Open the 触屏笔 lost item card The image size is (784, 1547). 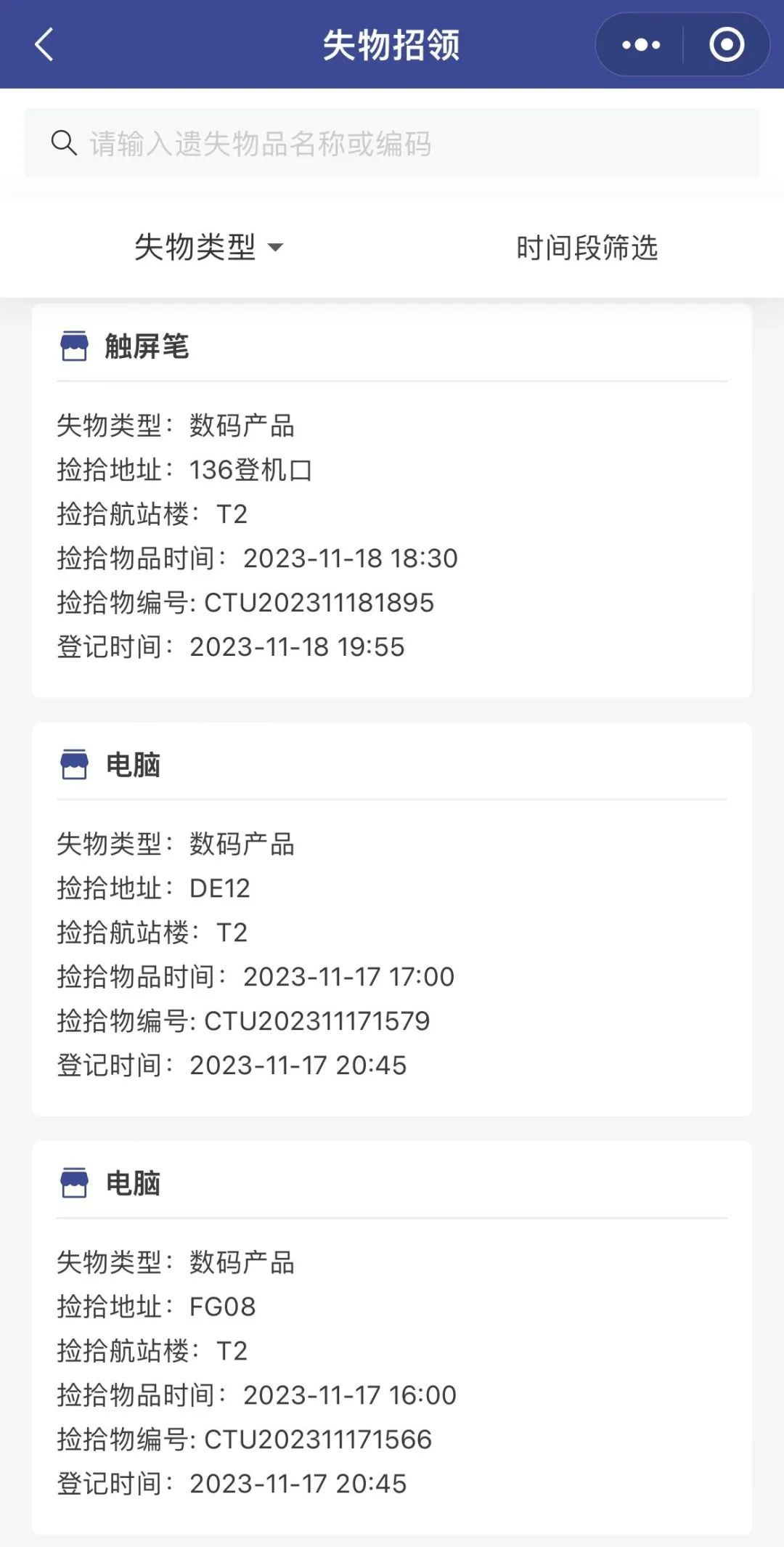(x=392, y=500)
